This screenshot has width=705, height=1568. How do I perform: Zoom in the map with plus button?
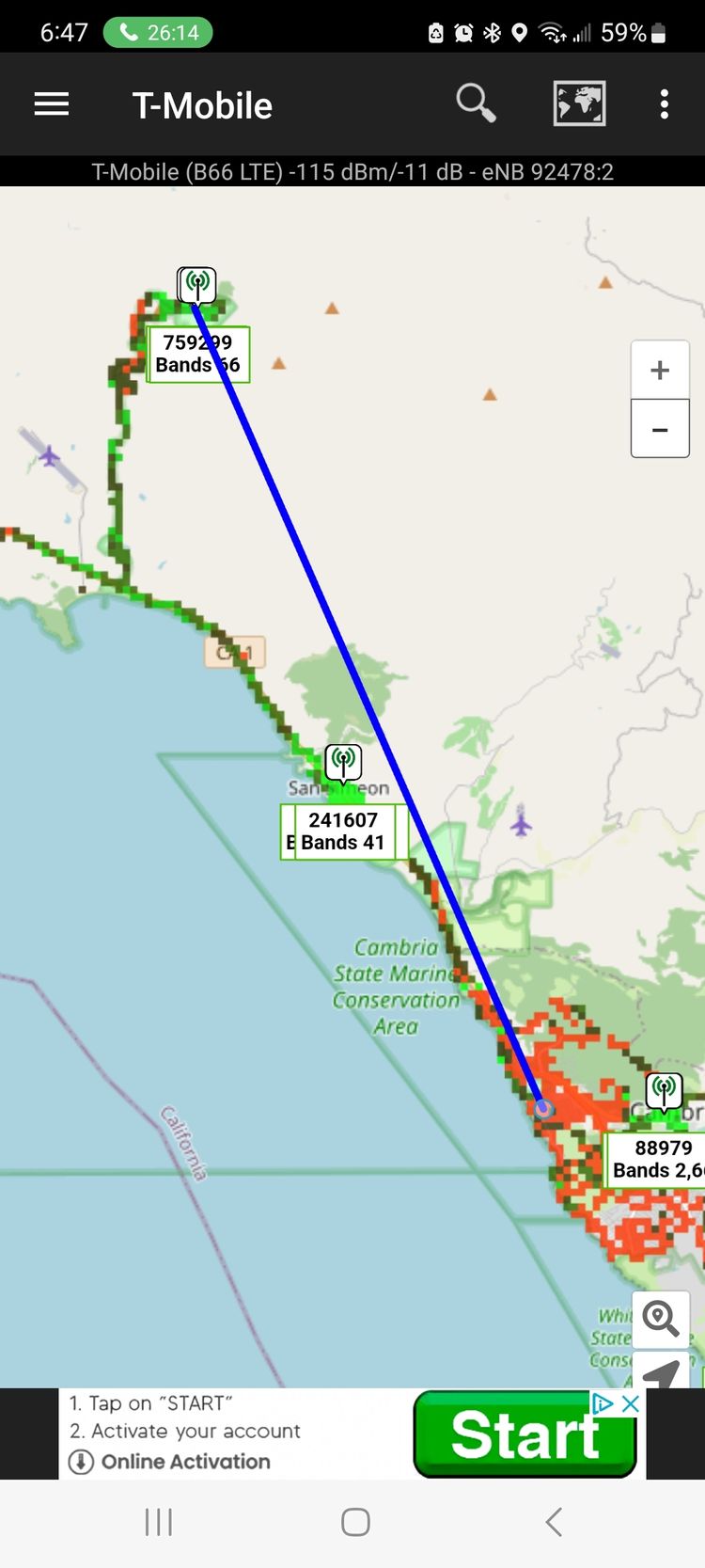pyautogui.click(x=660, y=370)
